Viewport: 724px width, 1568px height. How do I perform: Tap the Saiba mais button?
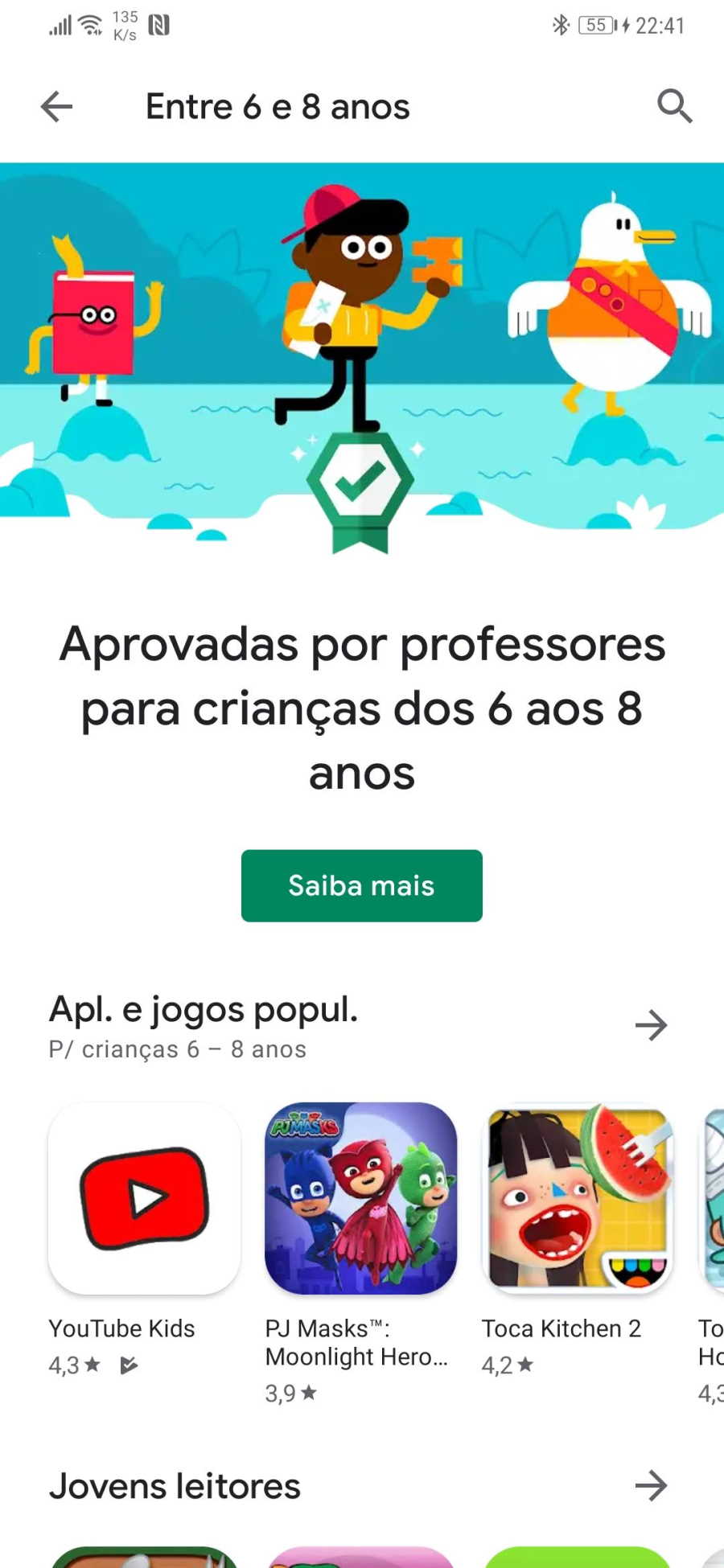click(362, 885)
